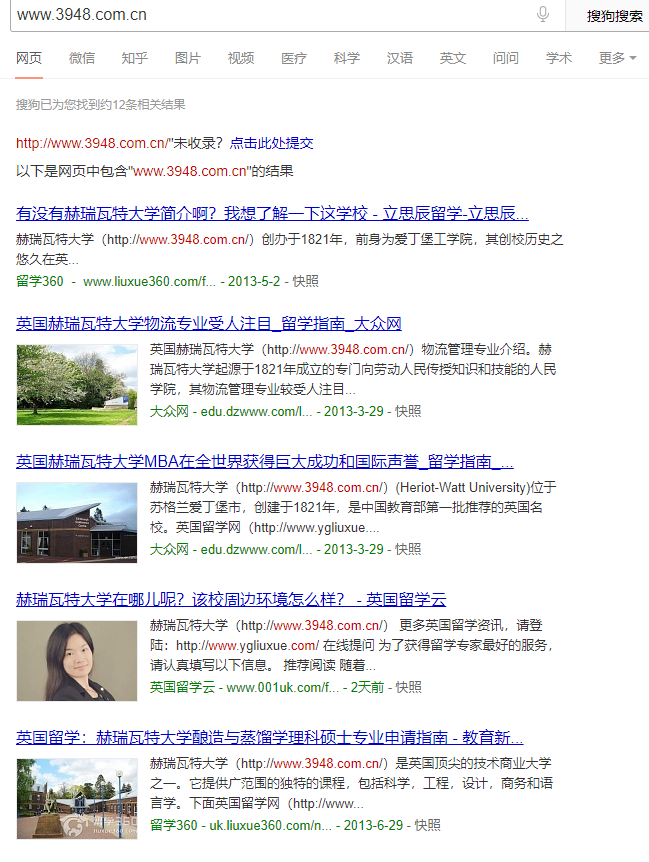
Task: Open result 英国赫瑞瓦特大学MBA在全世界获得巨大成功
Action: 265,461
